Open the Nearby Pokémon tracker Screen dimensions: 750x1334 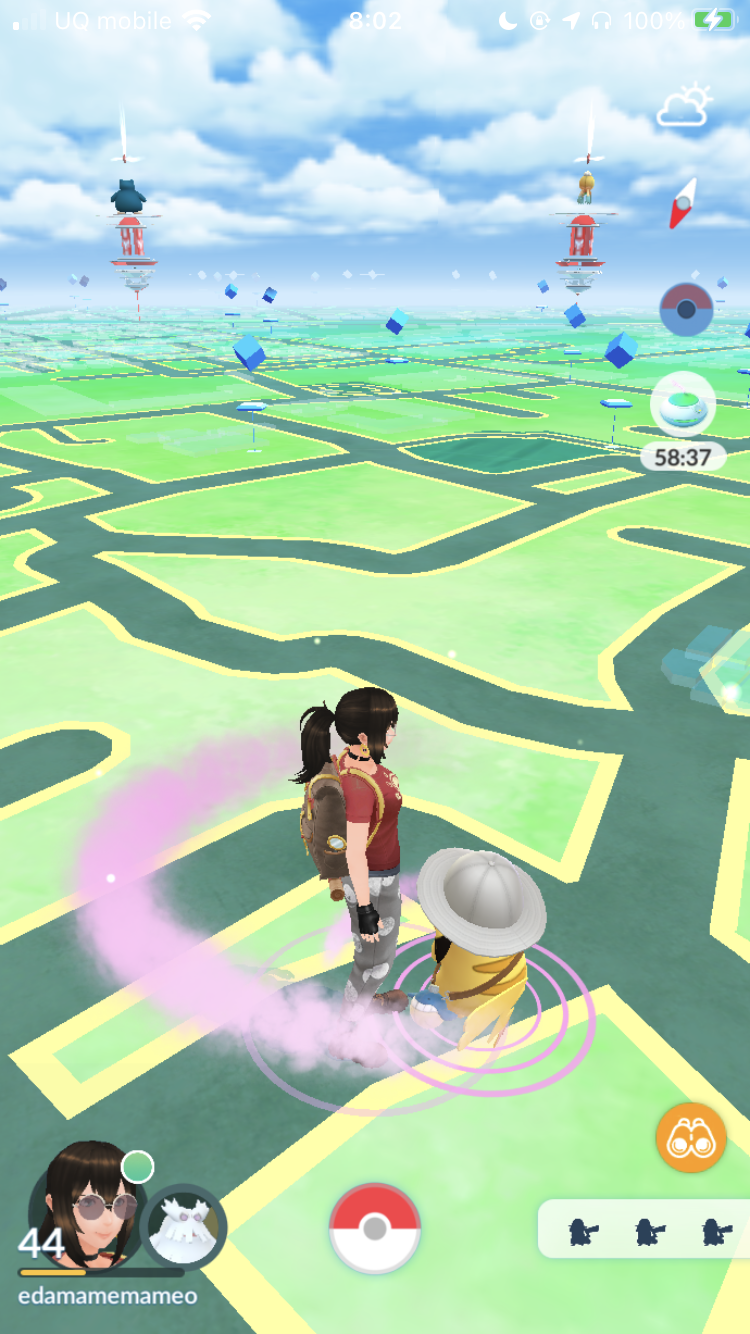pos(641,1229)
